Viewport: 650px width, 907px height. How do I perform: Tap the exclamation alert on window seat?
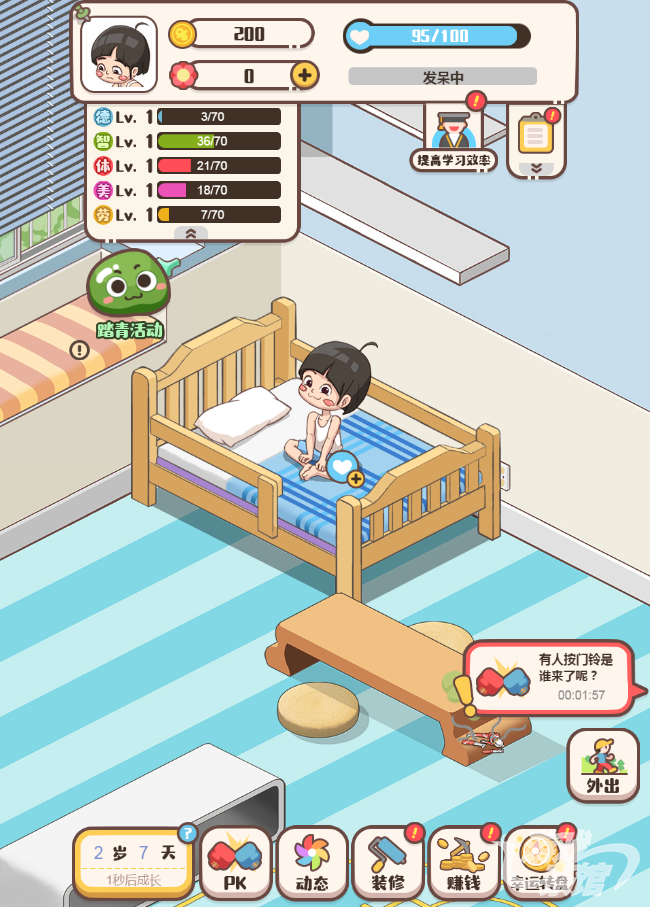click(79, 349)
